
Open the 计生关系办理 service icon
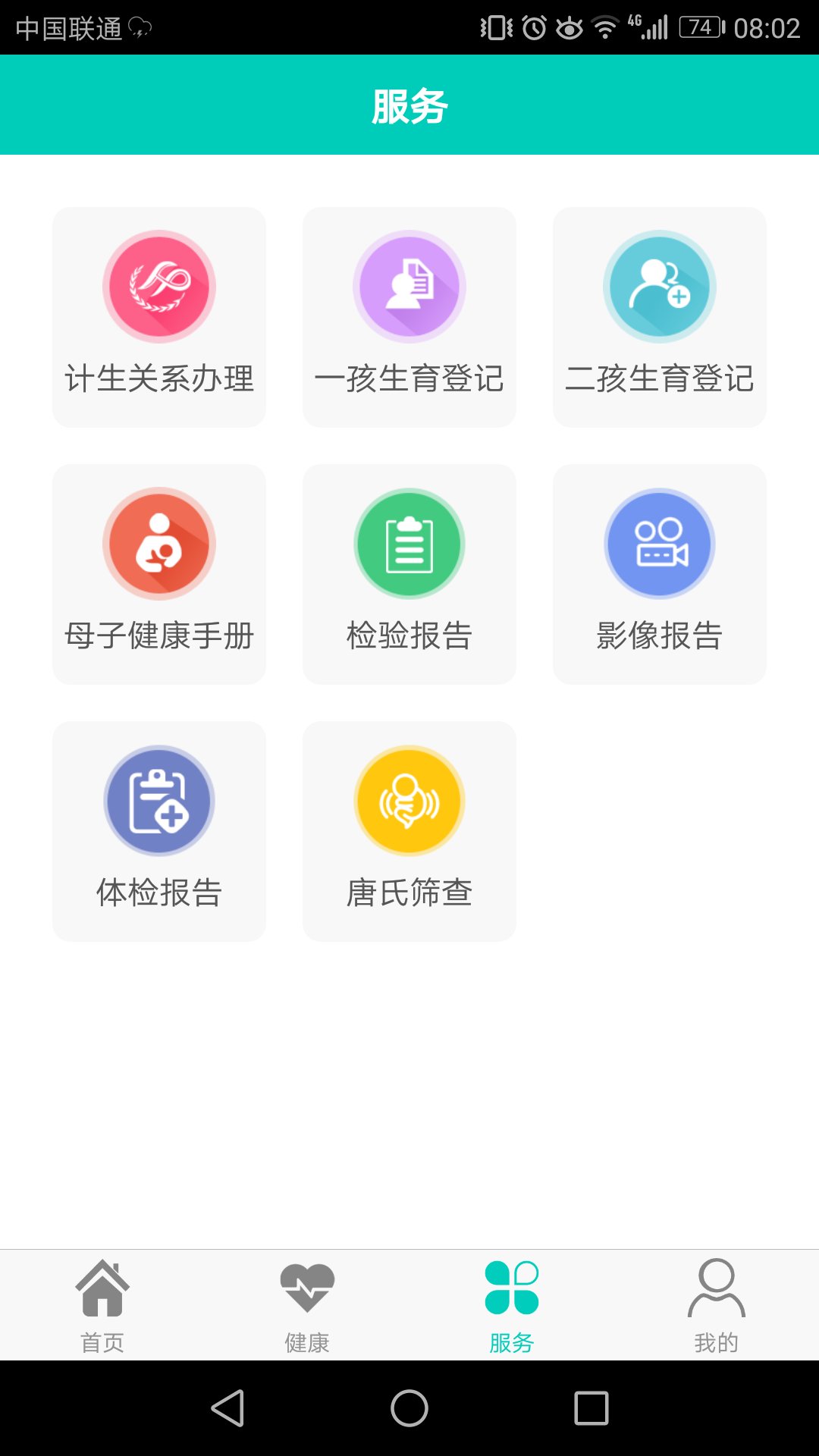pyautogui.click(x=158, y=287)
